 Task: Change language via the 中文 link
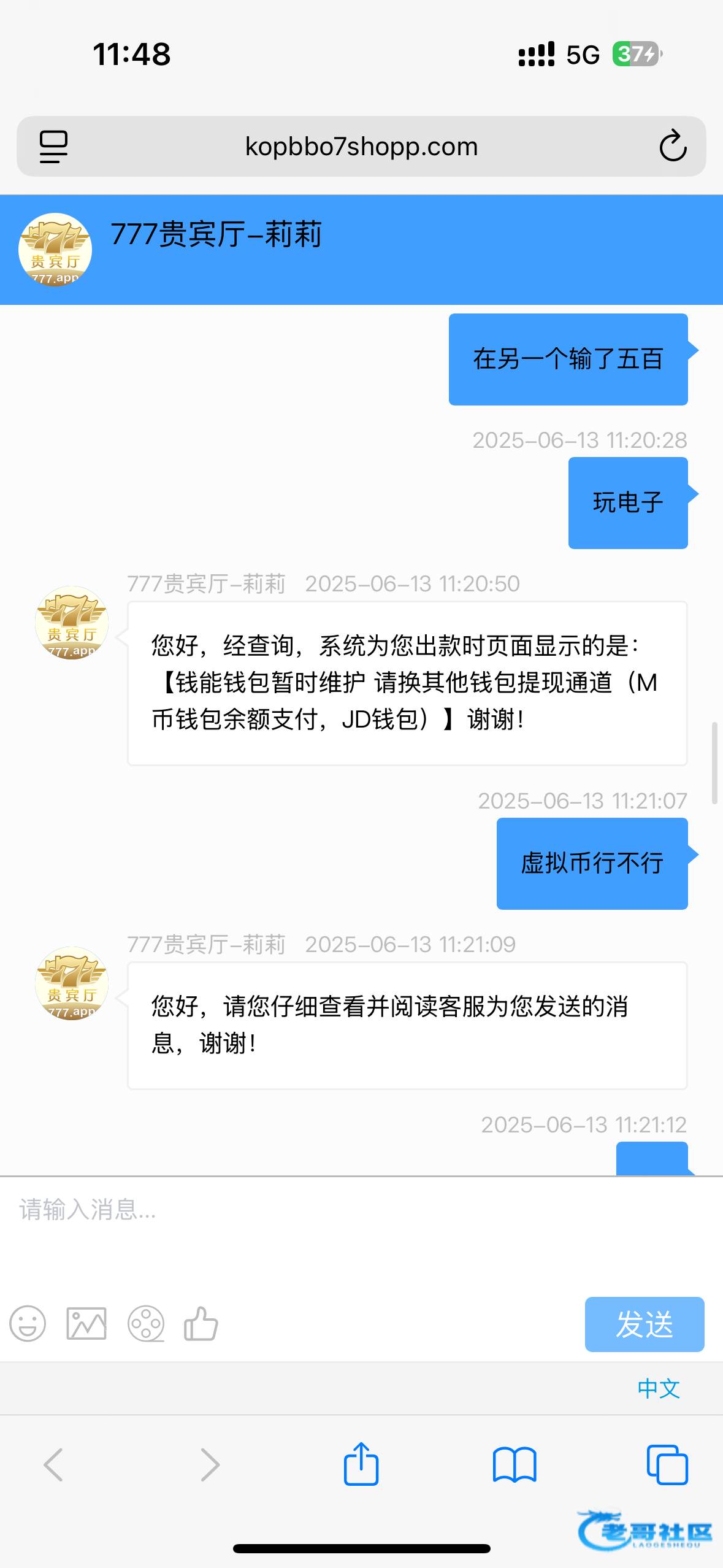click(659, 1389)
